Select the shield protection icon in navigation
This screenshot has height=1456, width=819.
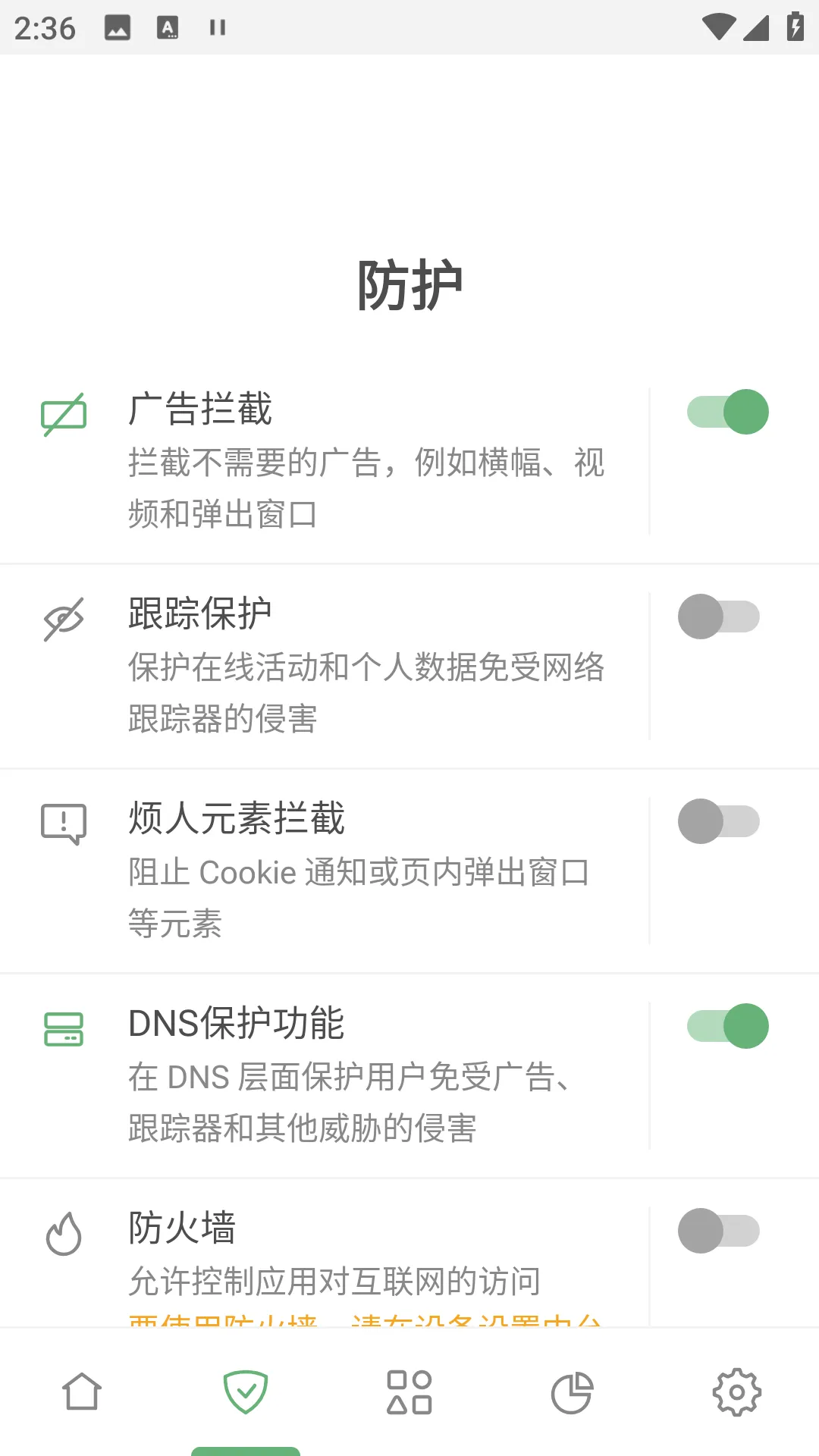click(x=245, y=1392)
